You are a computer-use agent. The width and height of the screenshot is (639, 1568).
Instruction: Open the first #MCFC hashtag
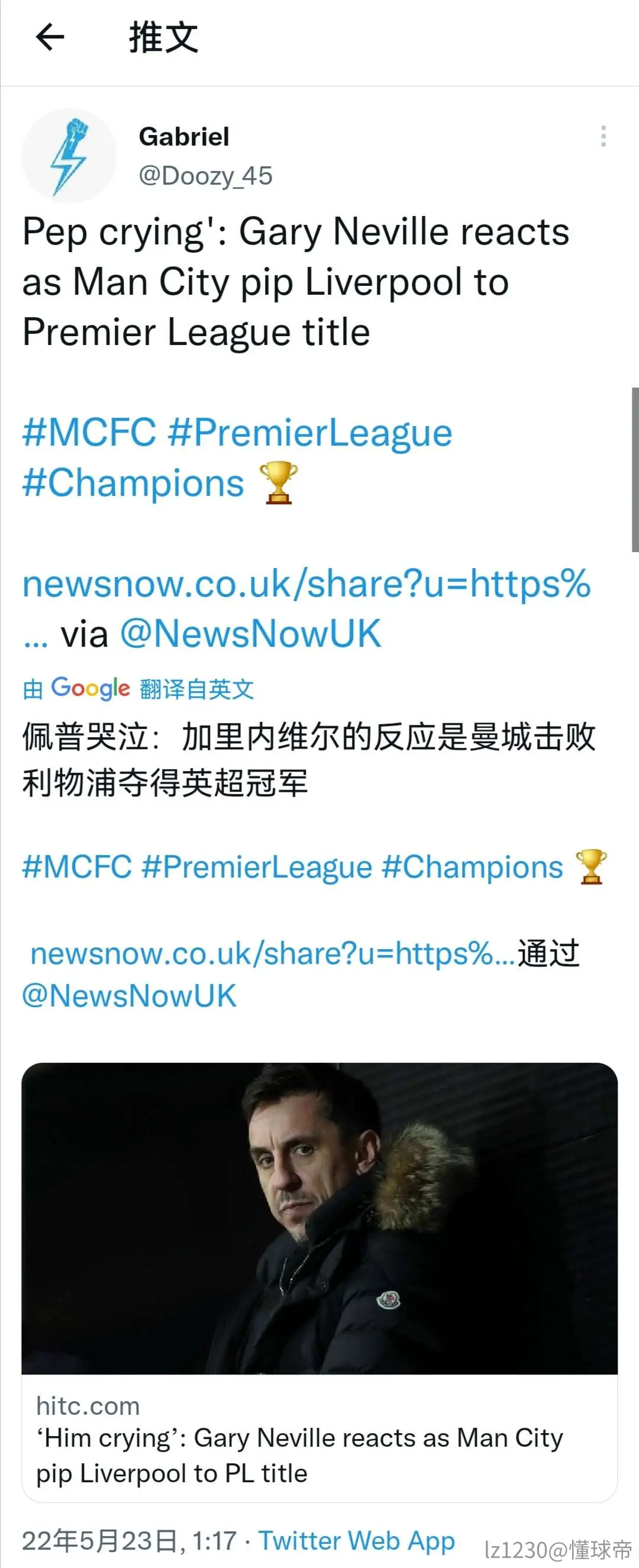(89, 433)
